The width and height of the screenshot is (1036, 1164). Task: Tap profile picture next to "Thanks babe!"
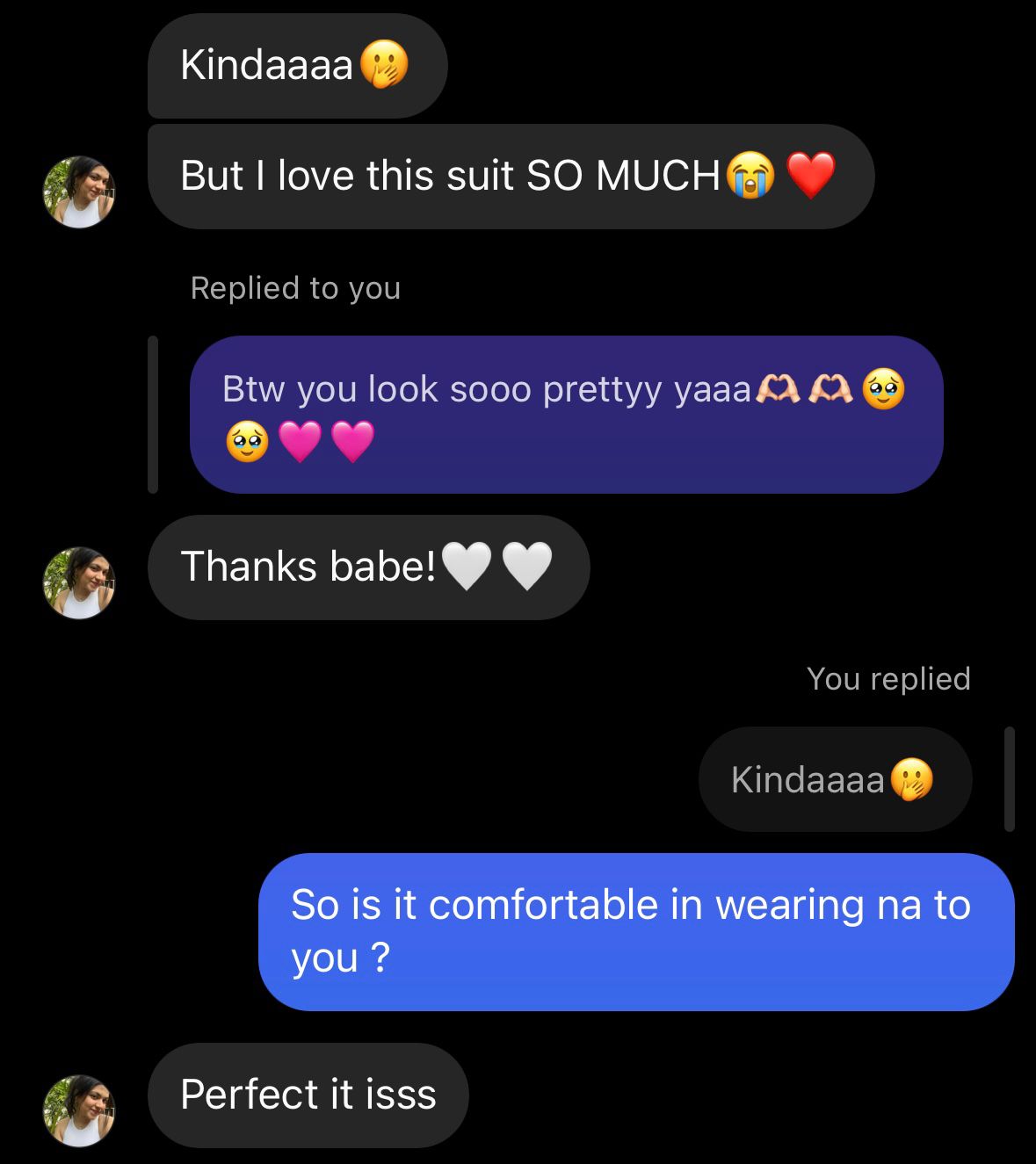click(79, 583)
